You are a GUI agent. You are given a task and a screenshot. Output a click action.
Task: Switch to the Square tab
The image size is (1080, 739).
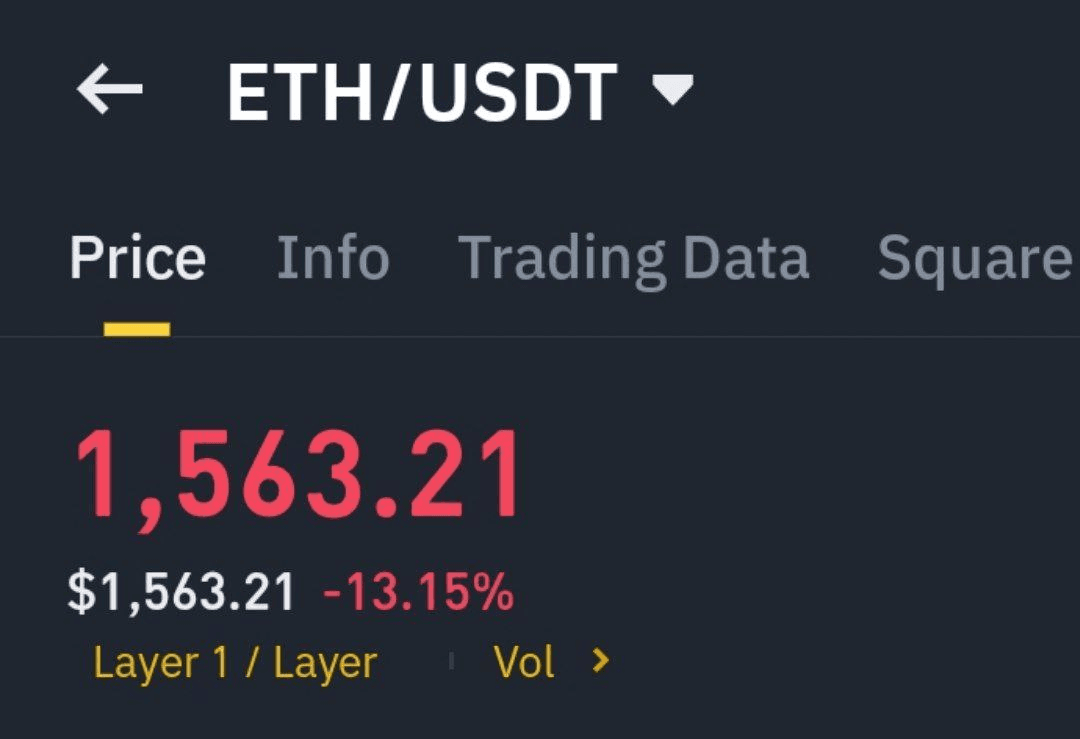pos(973,260)
